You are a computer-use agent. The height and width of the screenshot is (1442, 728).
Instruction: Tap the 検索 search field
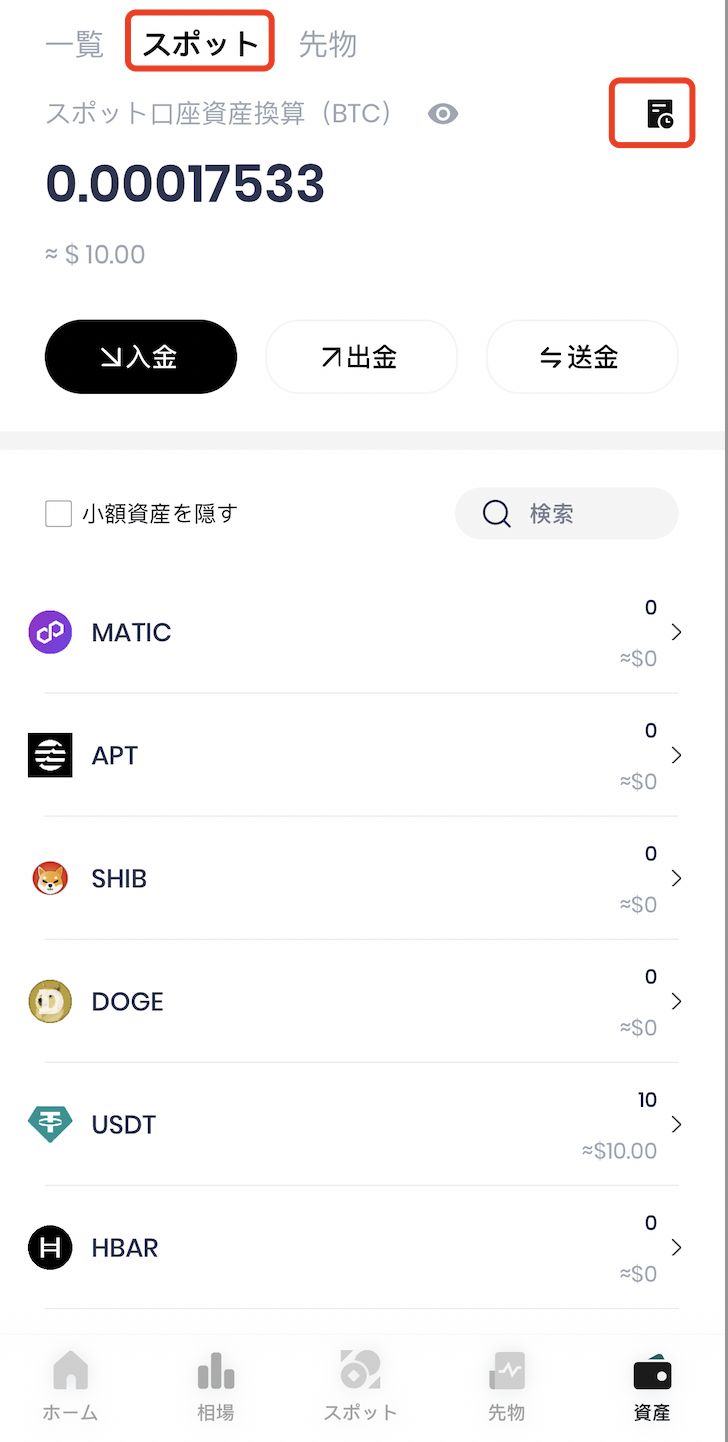(567, 514)
